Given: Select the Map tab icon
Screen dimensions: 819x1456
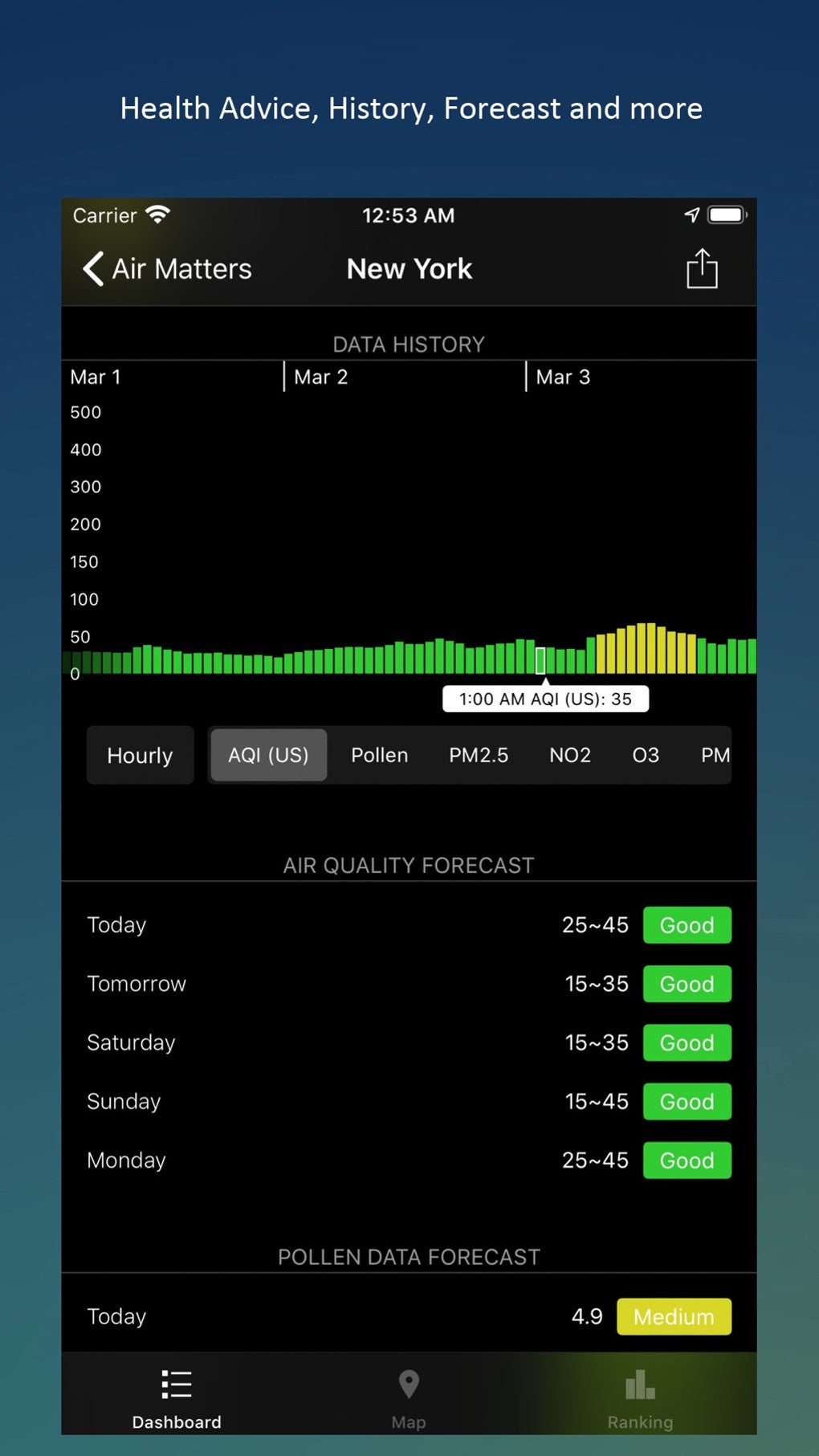Looking at the screenshot, I should coord(409,1383).
